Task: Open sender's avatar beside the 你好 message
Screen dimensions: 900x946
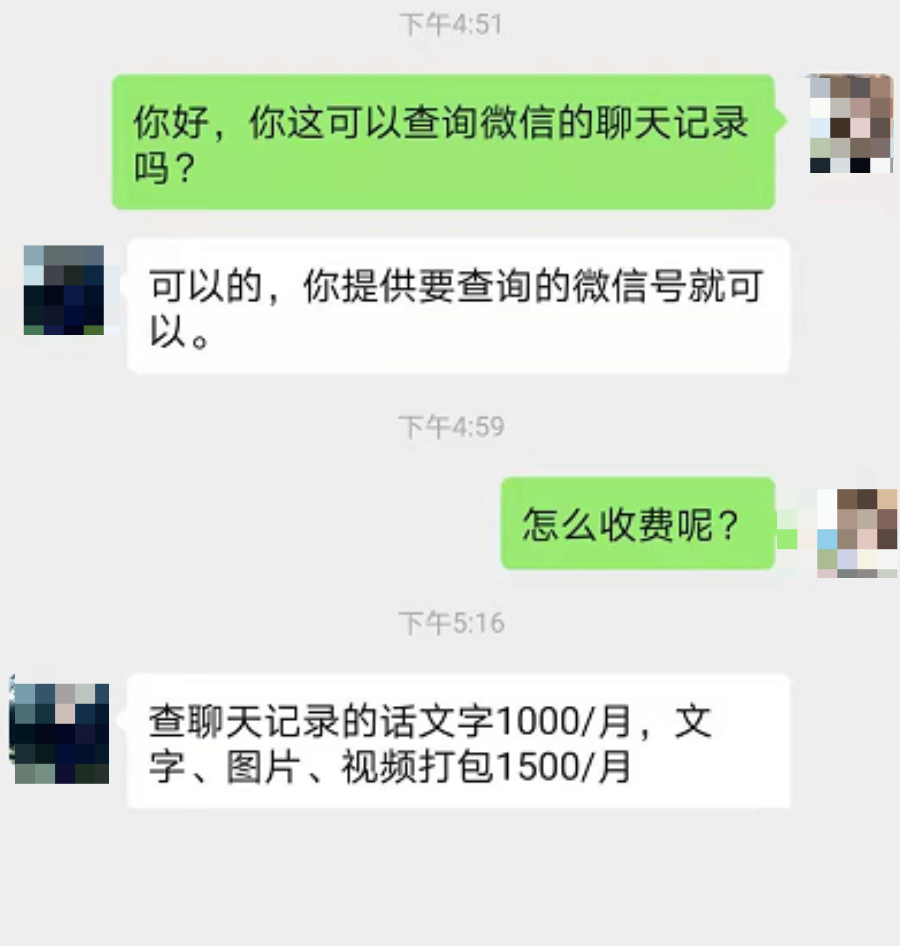Action: coord(850,124)
